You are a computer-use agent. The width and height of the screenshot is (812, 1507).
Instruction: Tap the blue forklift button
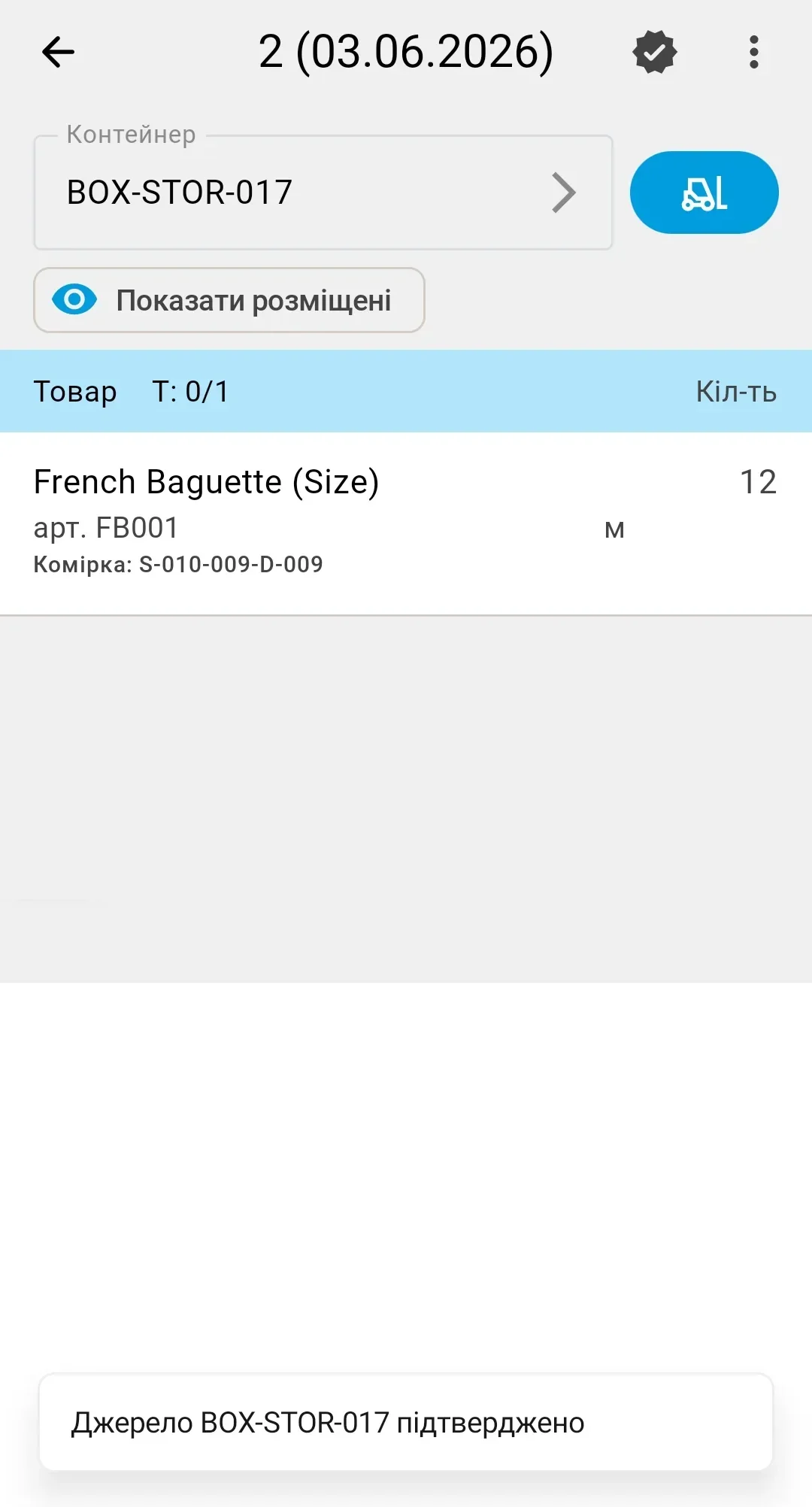click(x=704, y=193)
